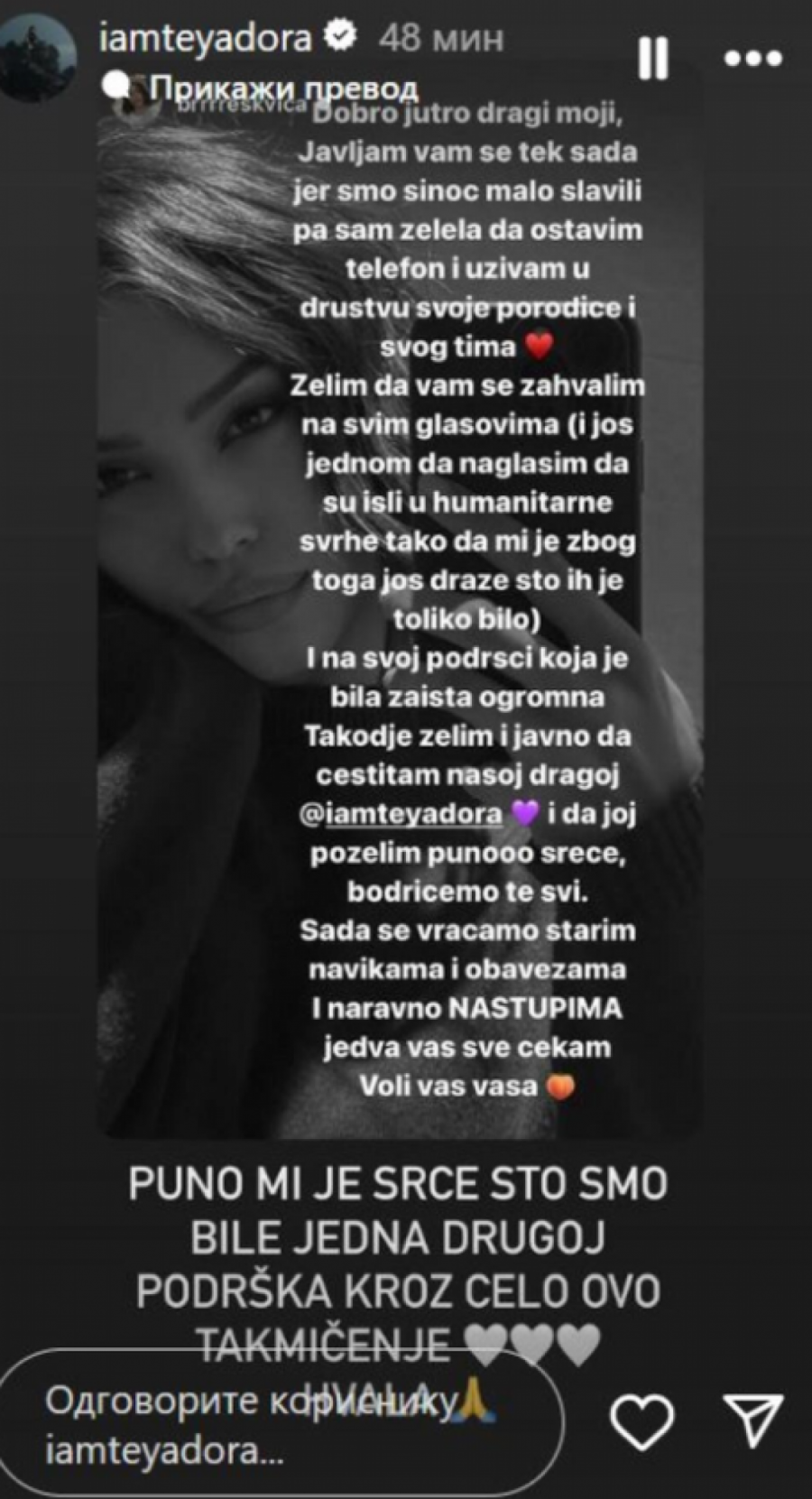Share the story via the paper-plane icon

tap(753, 1421)
